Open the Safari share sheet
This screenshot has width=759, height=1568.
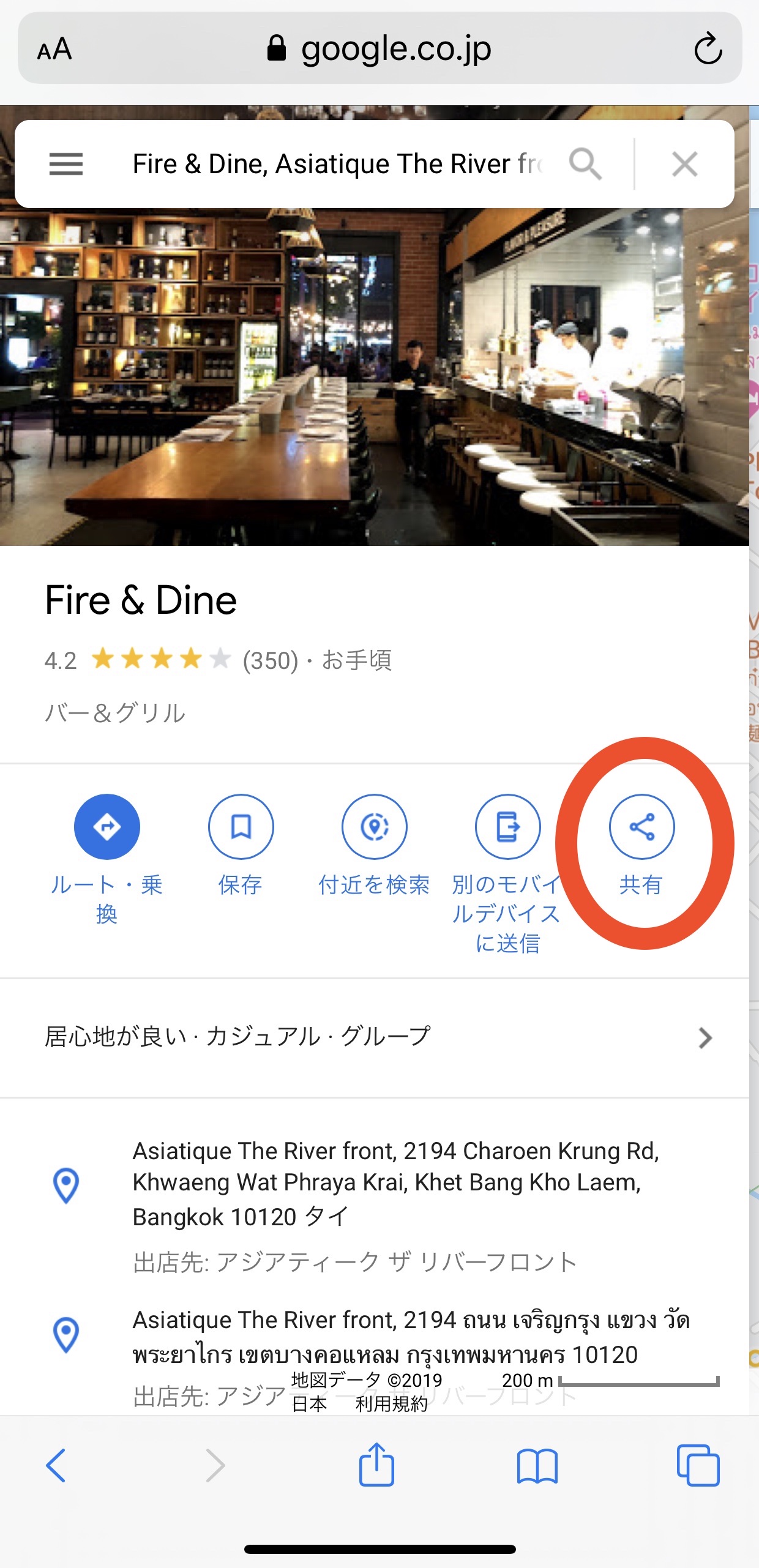click(x=376, y=1465)
